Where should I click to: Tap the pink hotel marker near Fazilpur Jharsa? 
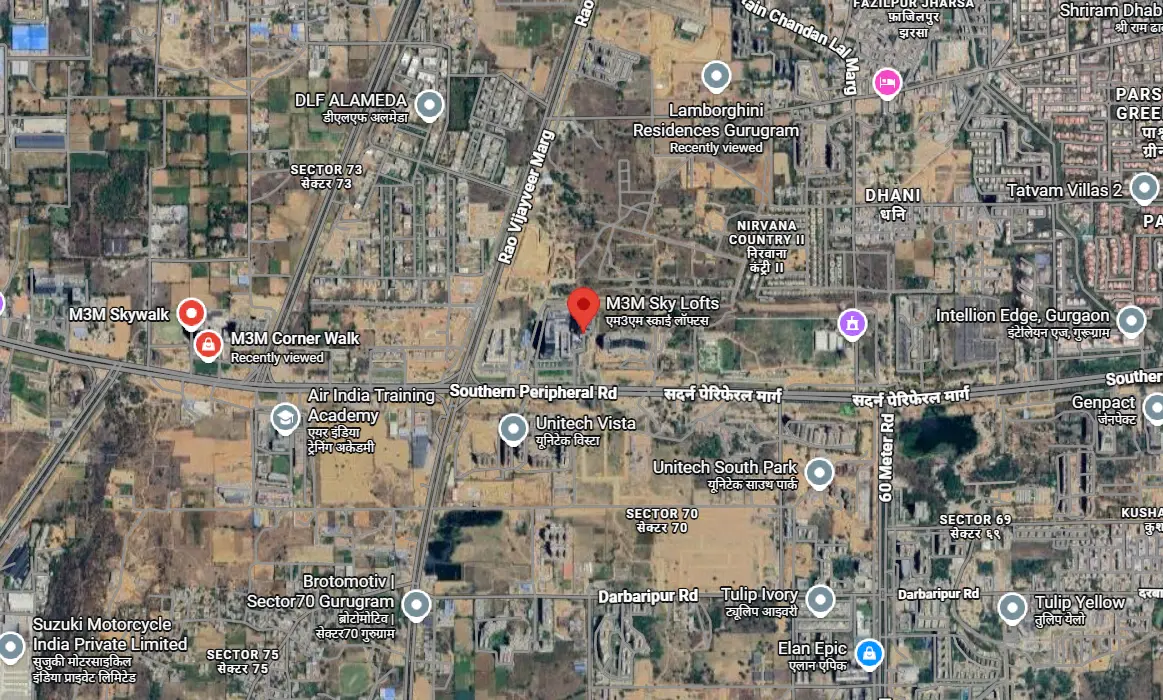[x=886, y=82]
